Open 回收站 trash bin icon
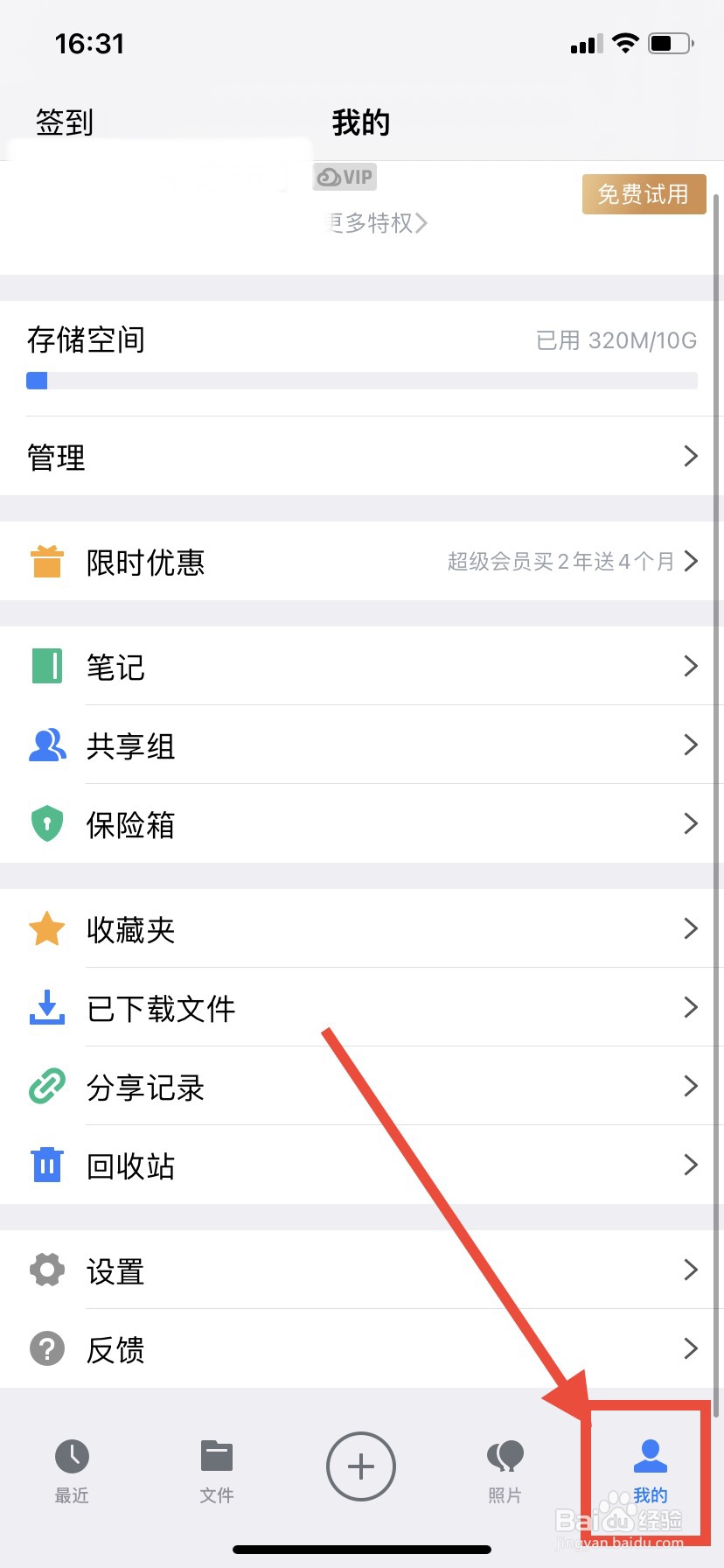Image resolution: width=724 pixels, height=1568 pixels. click(x=46, y=1165)
